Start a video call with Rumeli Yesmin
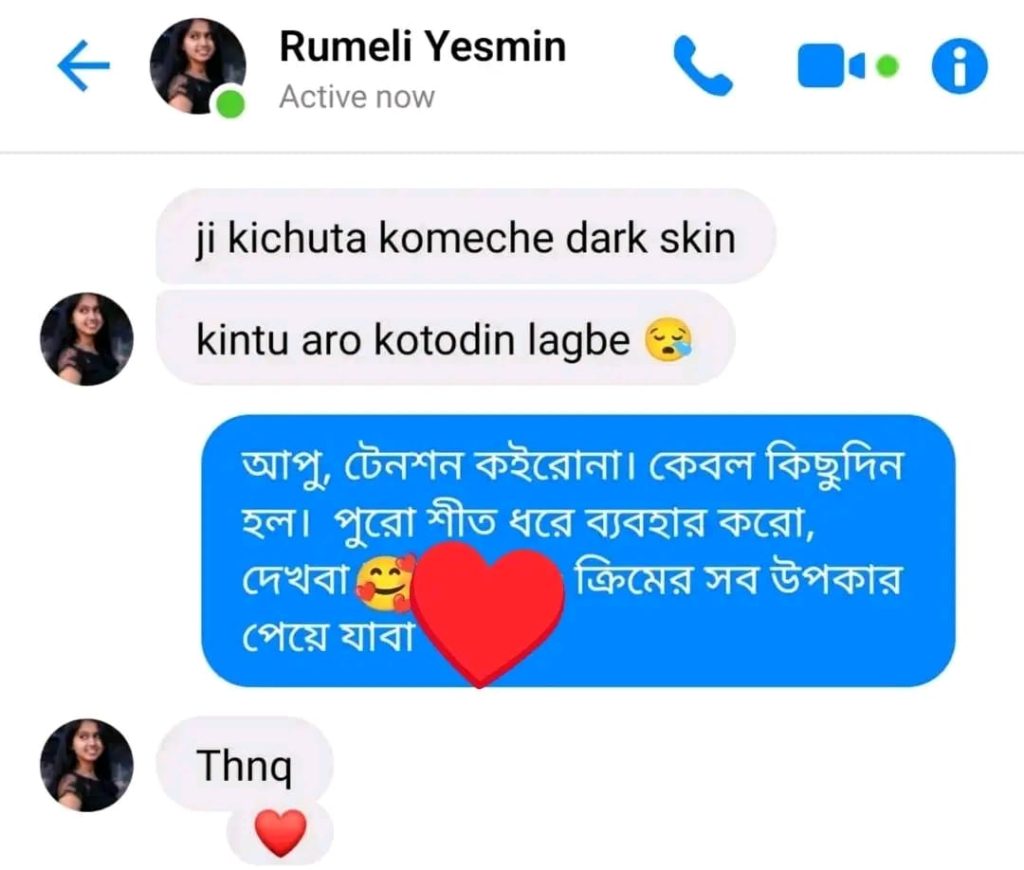The width and height of the screenshot is (1024, 870). pos(832,67)
